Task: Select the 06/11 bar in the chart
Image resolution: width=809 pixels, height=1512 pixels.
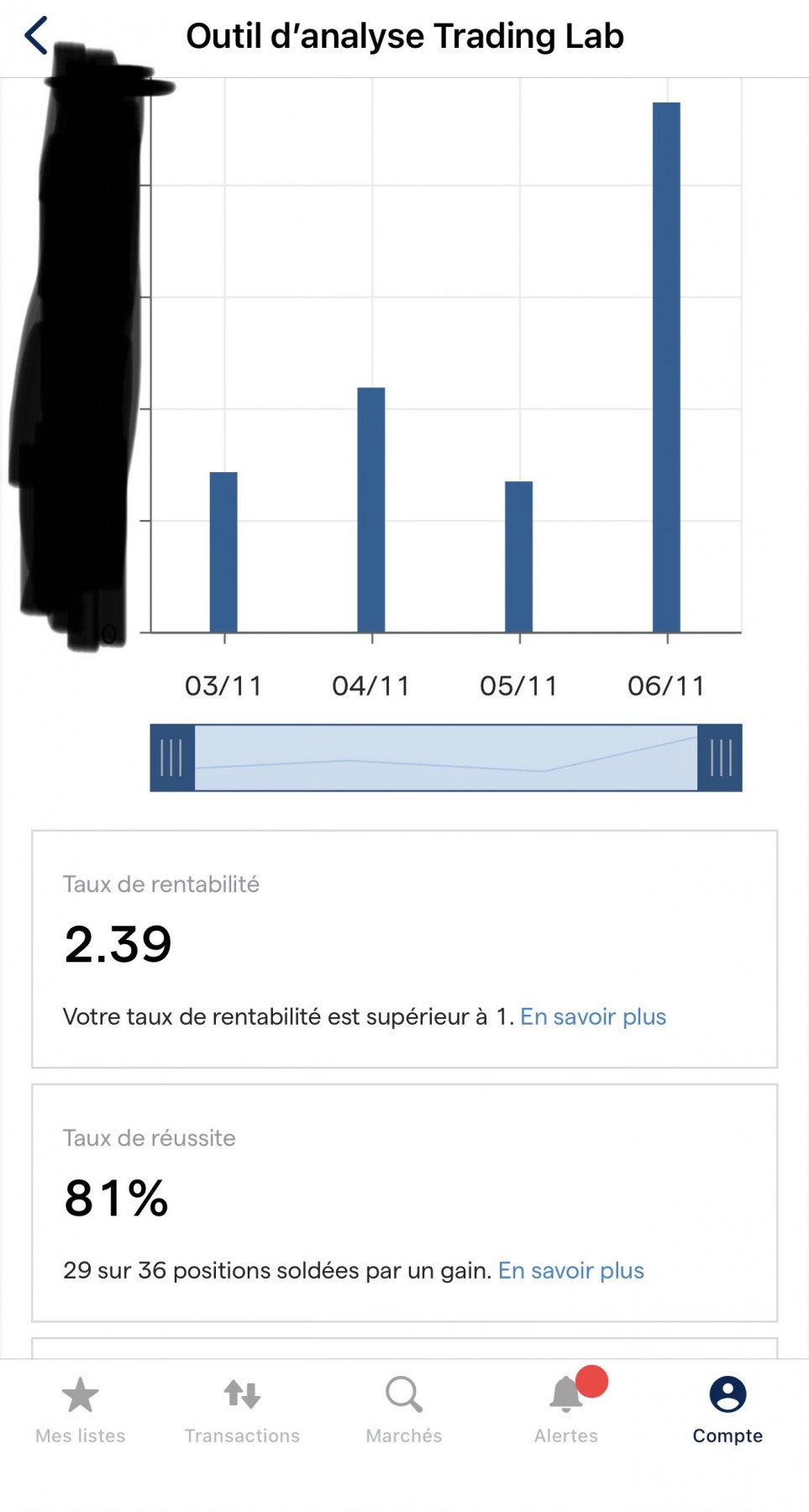Action: pyautogui.click(x=666, y=367)
